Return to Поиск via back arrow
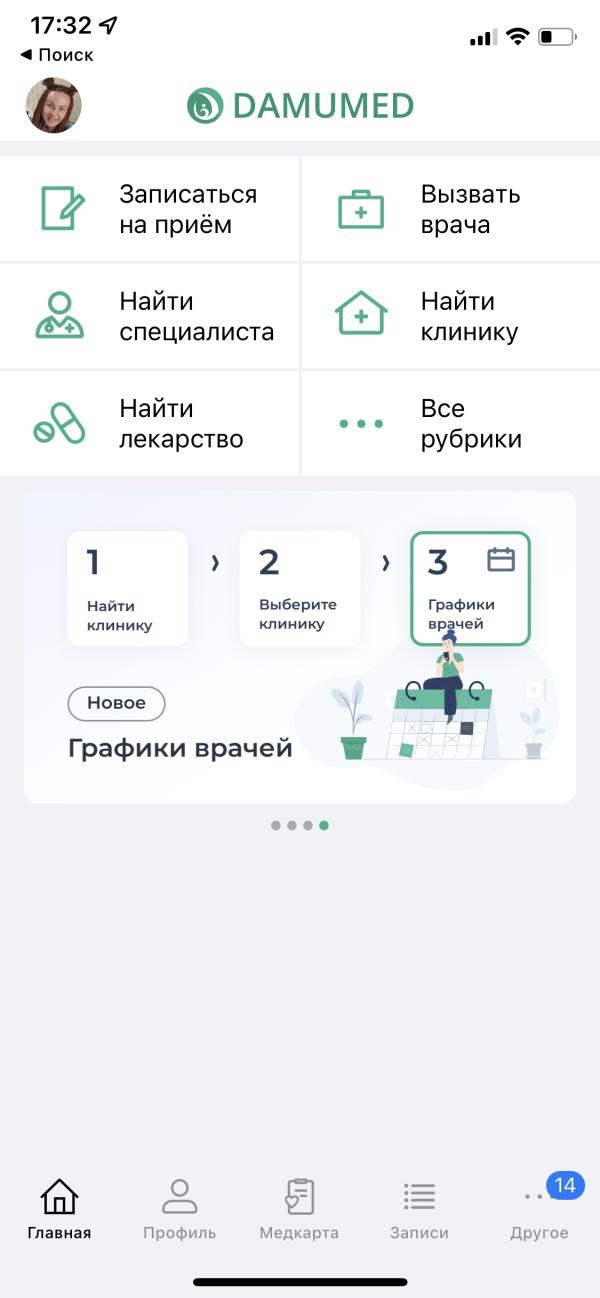600x1298 pixels. click(57, 55)
